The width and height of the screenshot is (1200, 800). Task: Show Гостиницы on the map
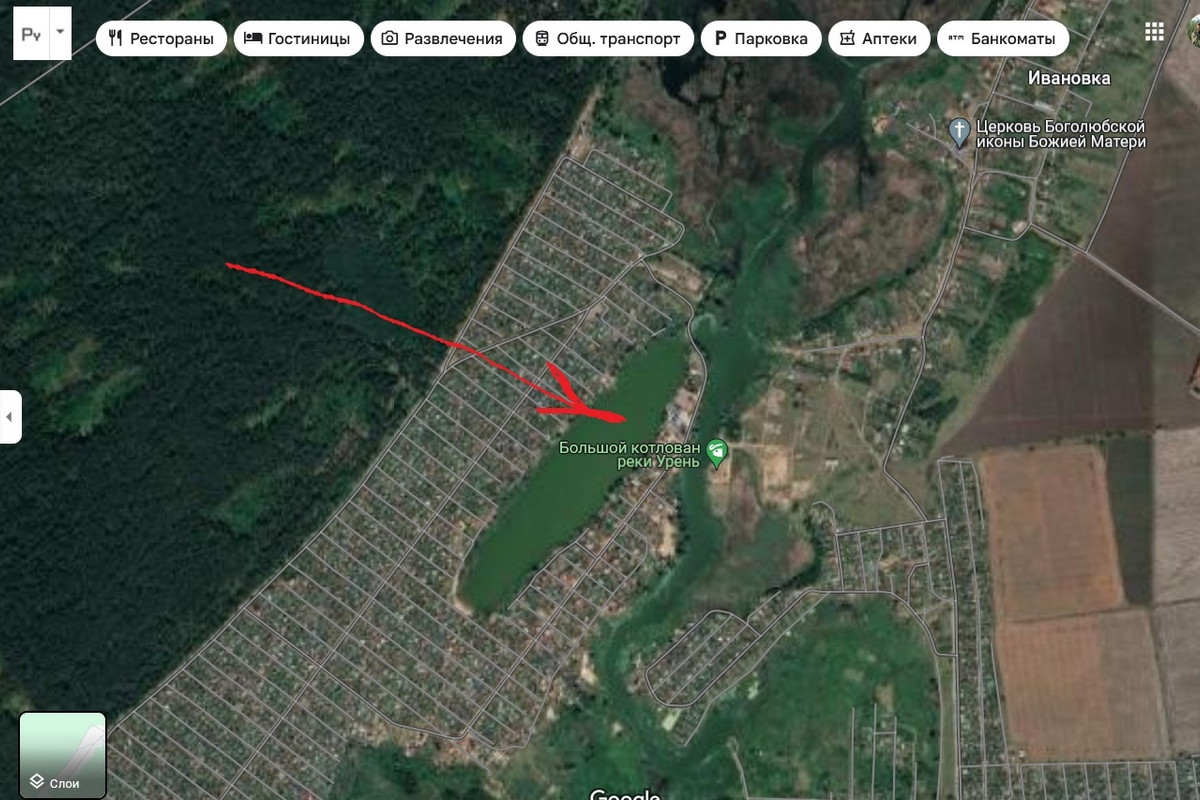pyautogui.click(x=297, y=39)
